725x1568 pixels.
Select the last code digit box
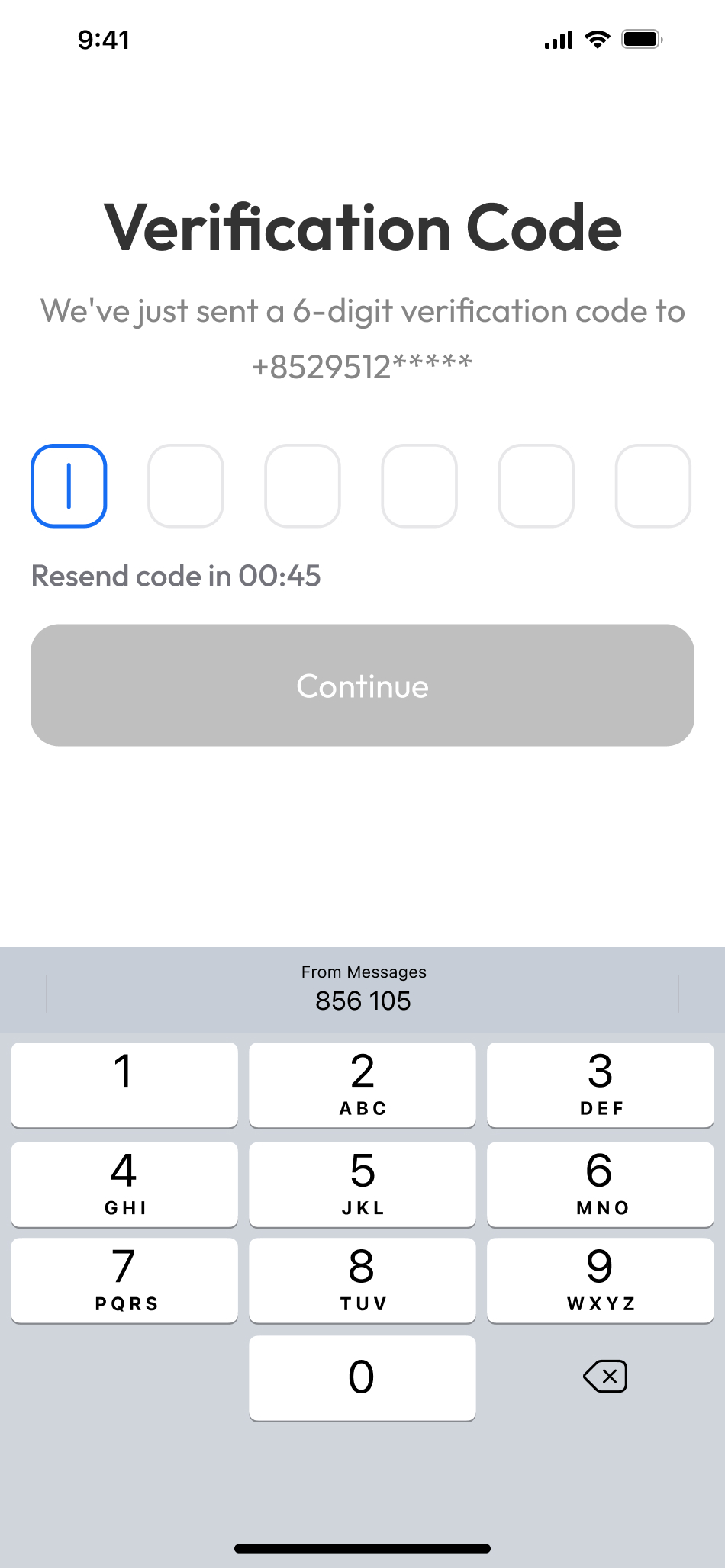pyautogui.click(x=652, y=486)
